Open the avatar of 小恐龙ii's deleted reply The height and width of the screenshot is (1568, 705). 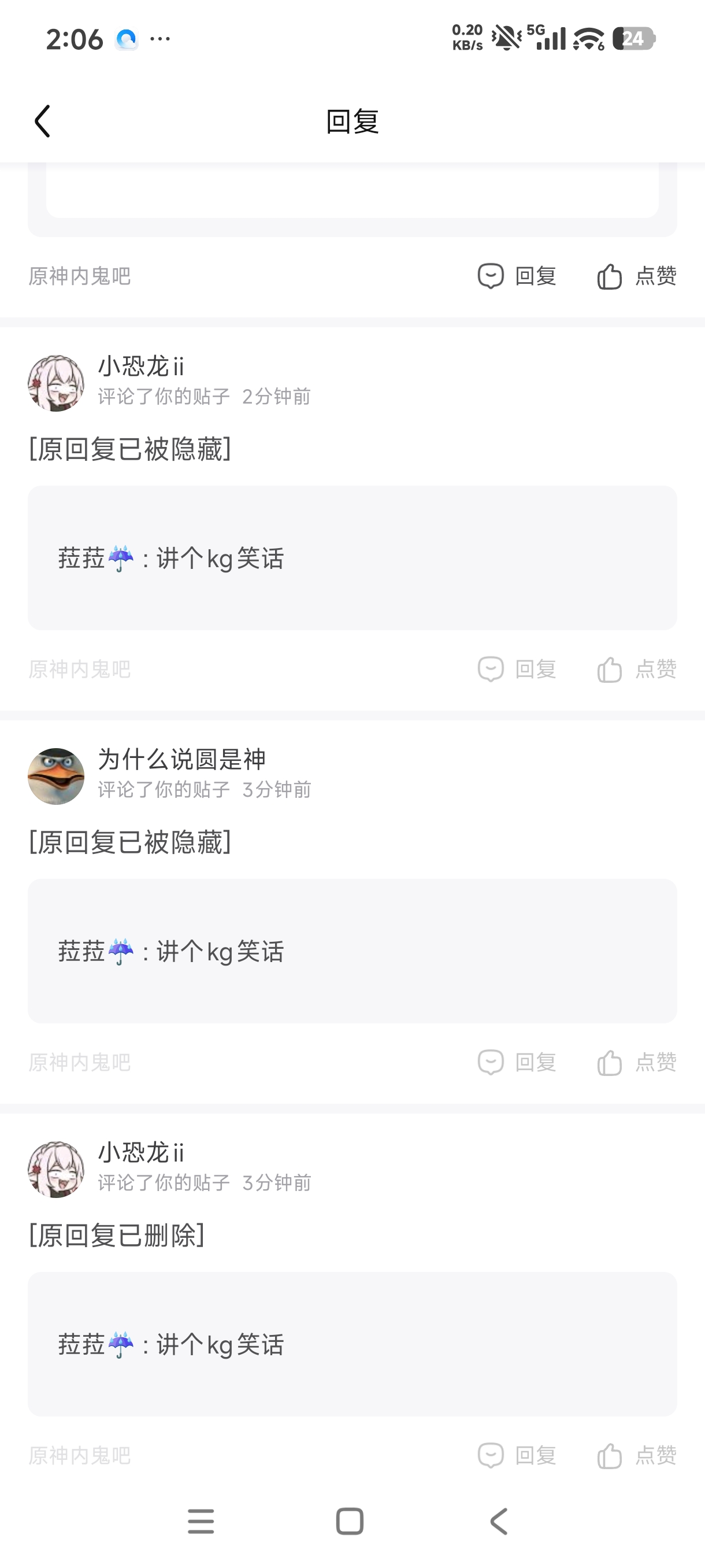pyautogui.click(x=56, y=1169)
